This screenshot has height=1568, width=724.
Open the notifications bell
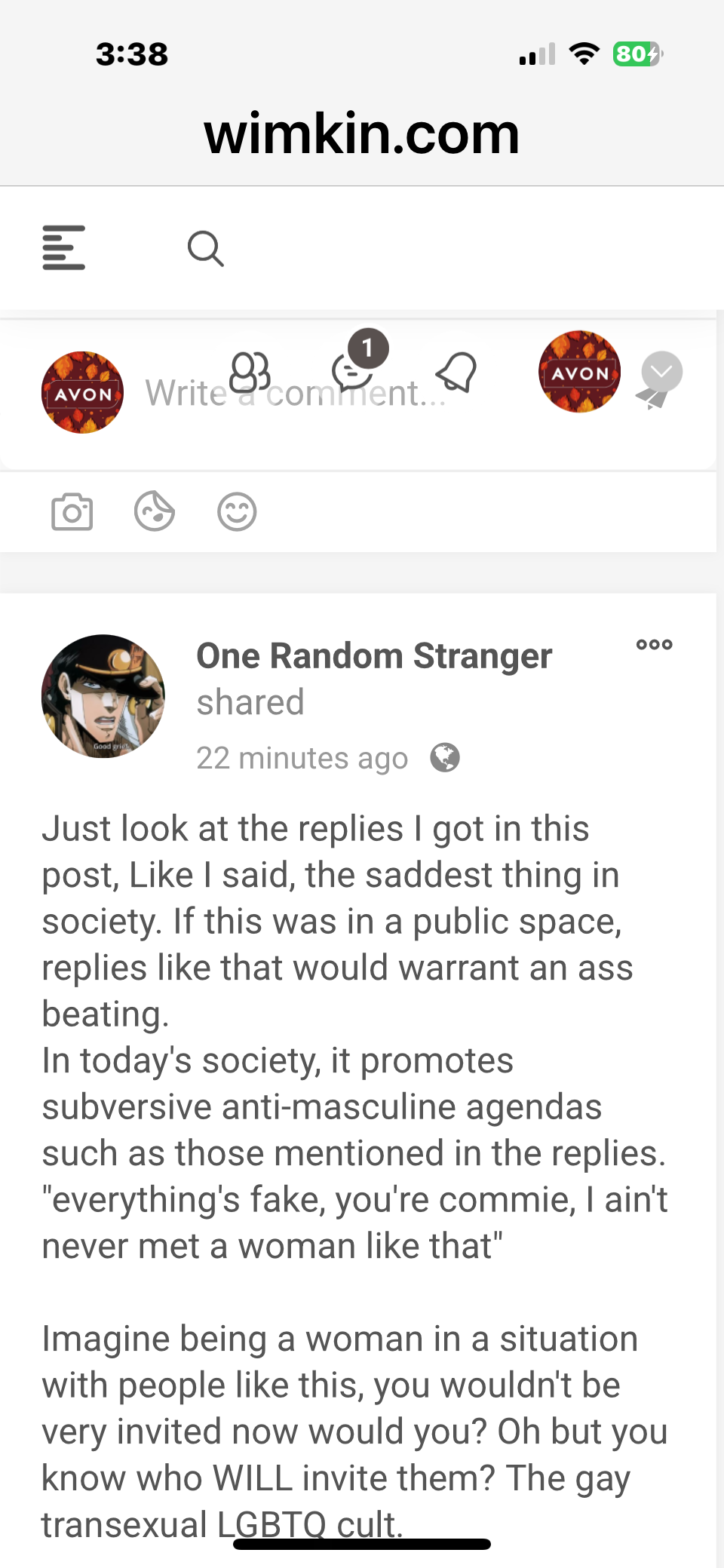tap(458, 372)
